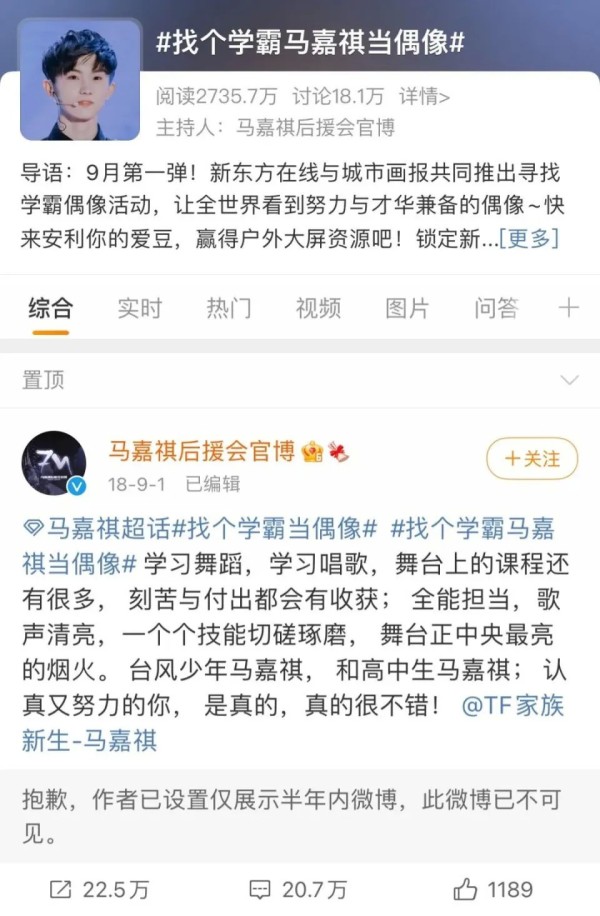Open comments showing 20.7万
600x916 pixels.
tap(298, 888)
